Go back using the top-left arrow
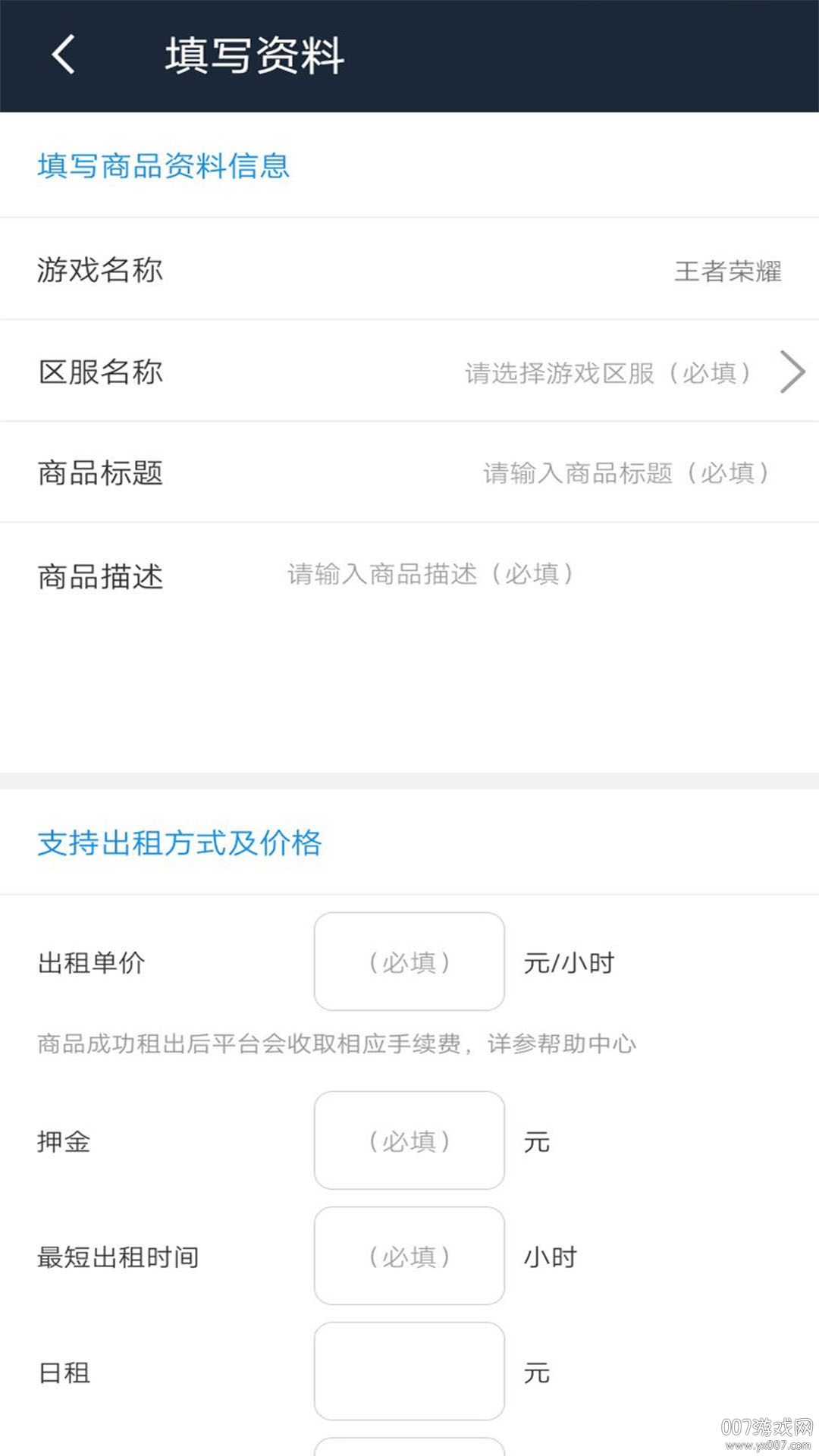This screenshot has width=819, height=1456. pyautogui.click(x=64, y=55)
